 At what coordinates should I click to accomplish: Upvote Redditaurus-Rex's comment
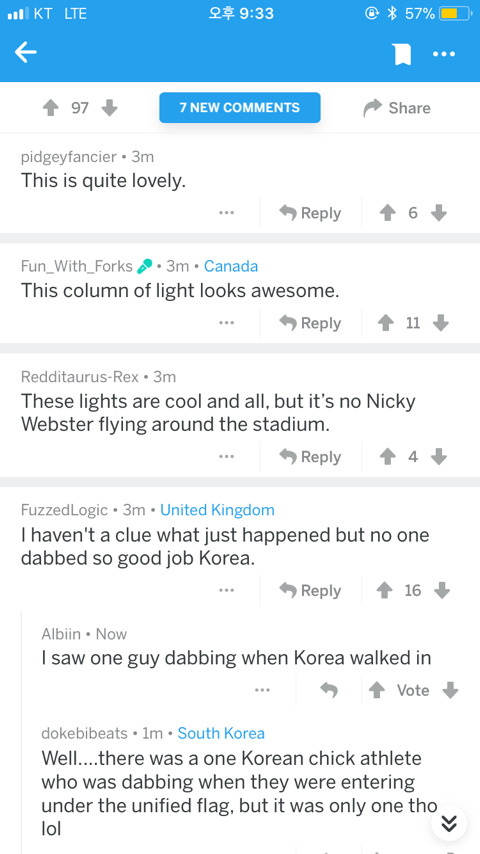point(386,456)
